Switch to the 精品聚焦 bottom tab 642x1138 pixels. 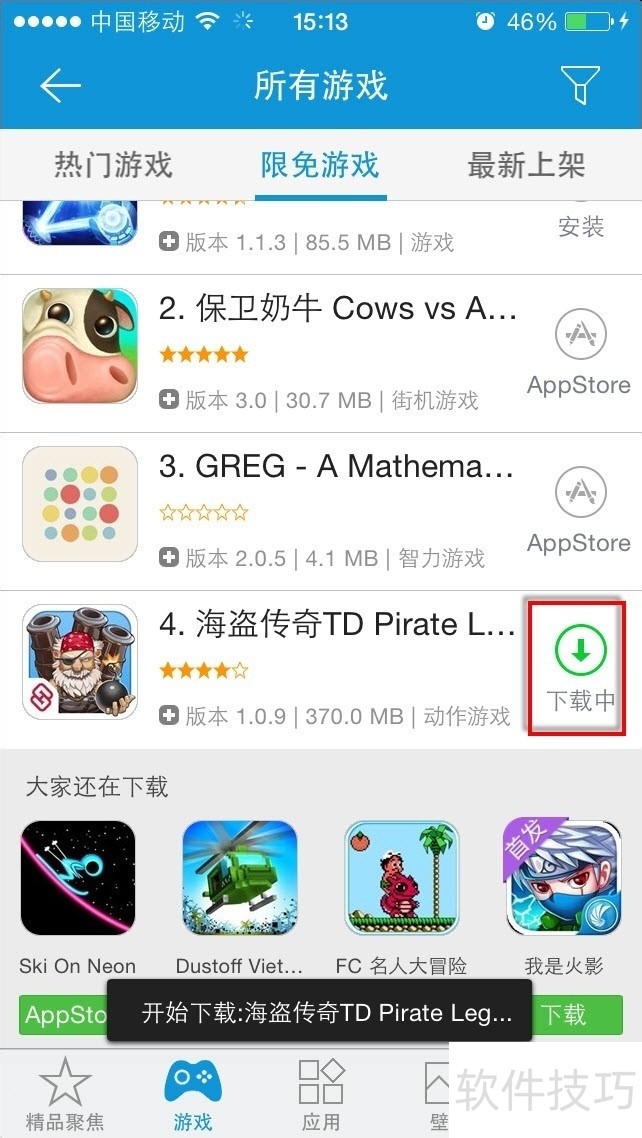pos(65,1095)
